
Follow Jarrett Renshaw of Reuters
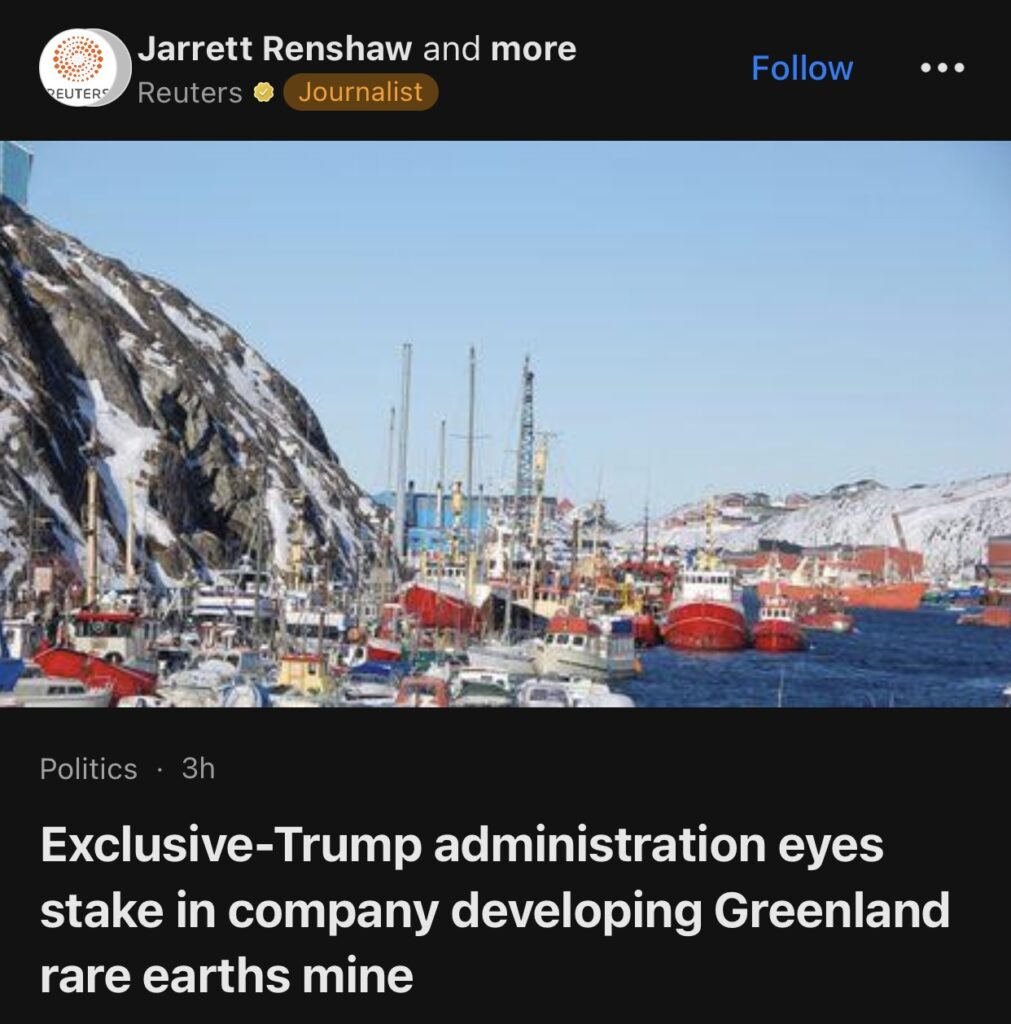(801, 68)
